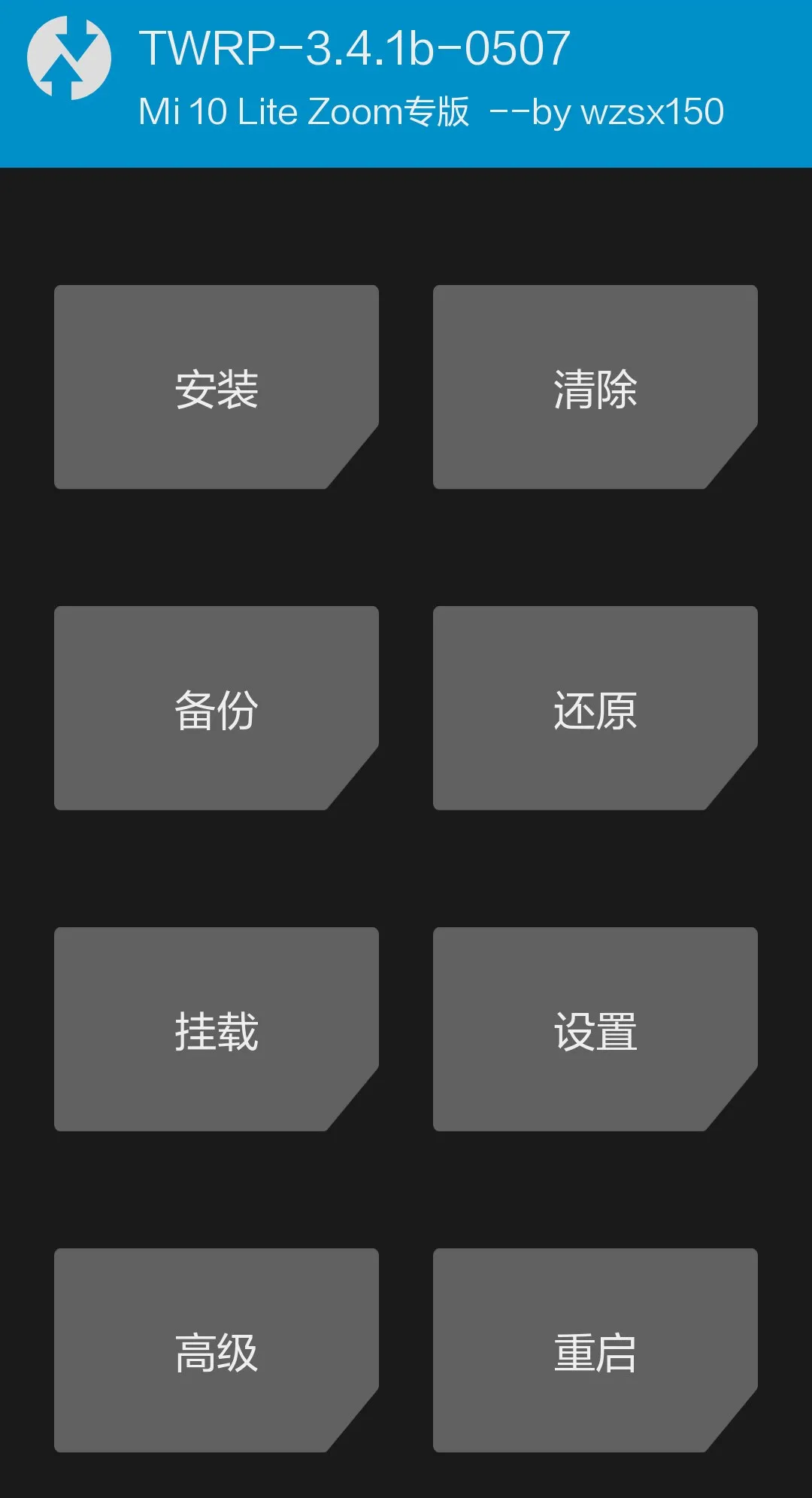
Task: Select 清除 (Wipe) to clear partitions
Action: [595, 387]
